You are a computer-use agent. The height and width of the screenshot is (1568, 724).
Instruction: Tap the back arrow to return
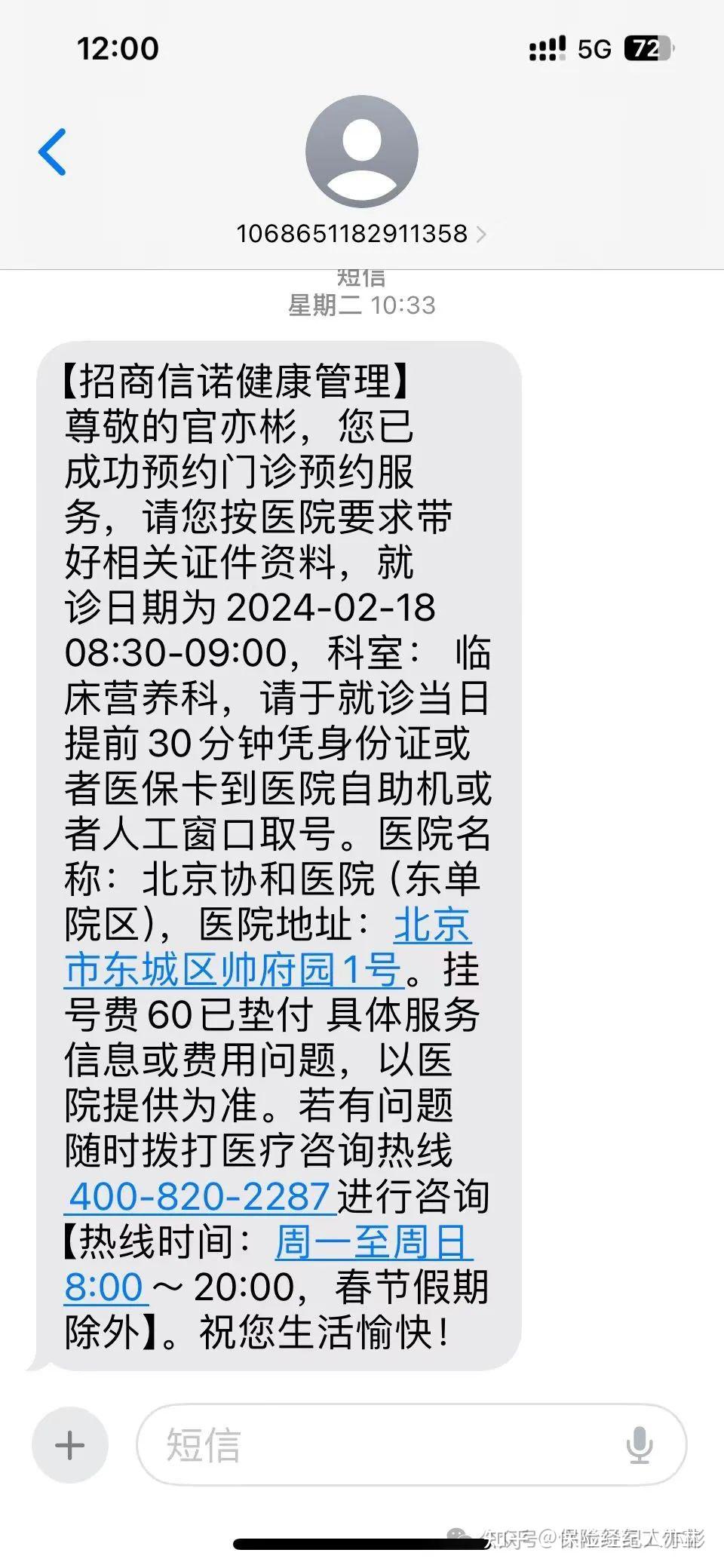point(51,151)
